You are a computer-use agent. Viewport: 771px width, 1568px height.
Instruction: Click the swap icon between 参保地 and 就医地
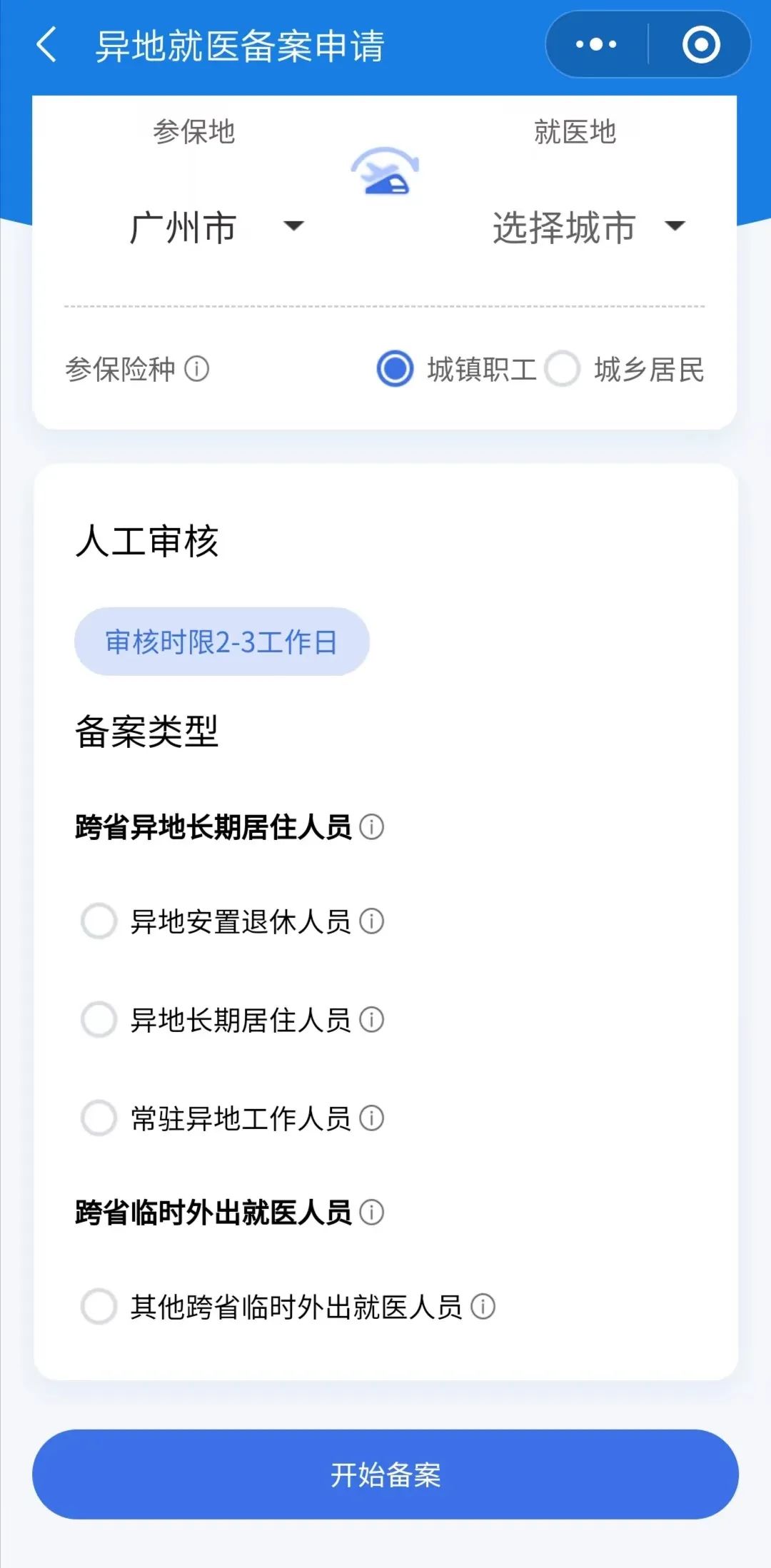point(385,173)
